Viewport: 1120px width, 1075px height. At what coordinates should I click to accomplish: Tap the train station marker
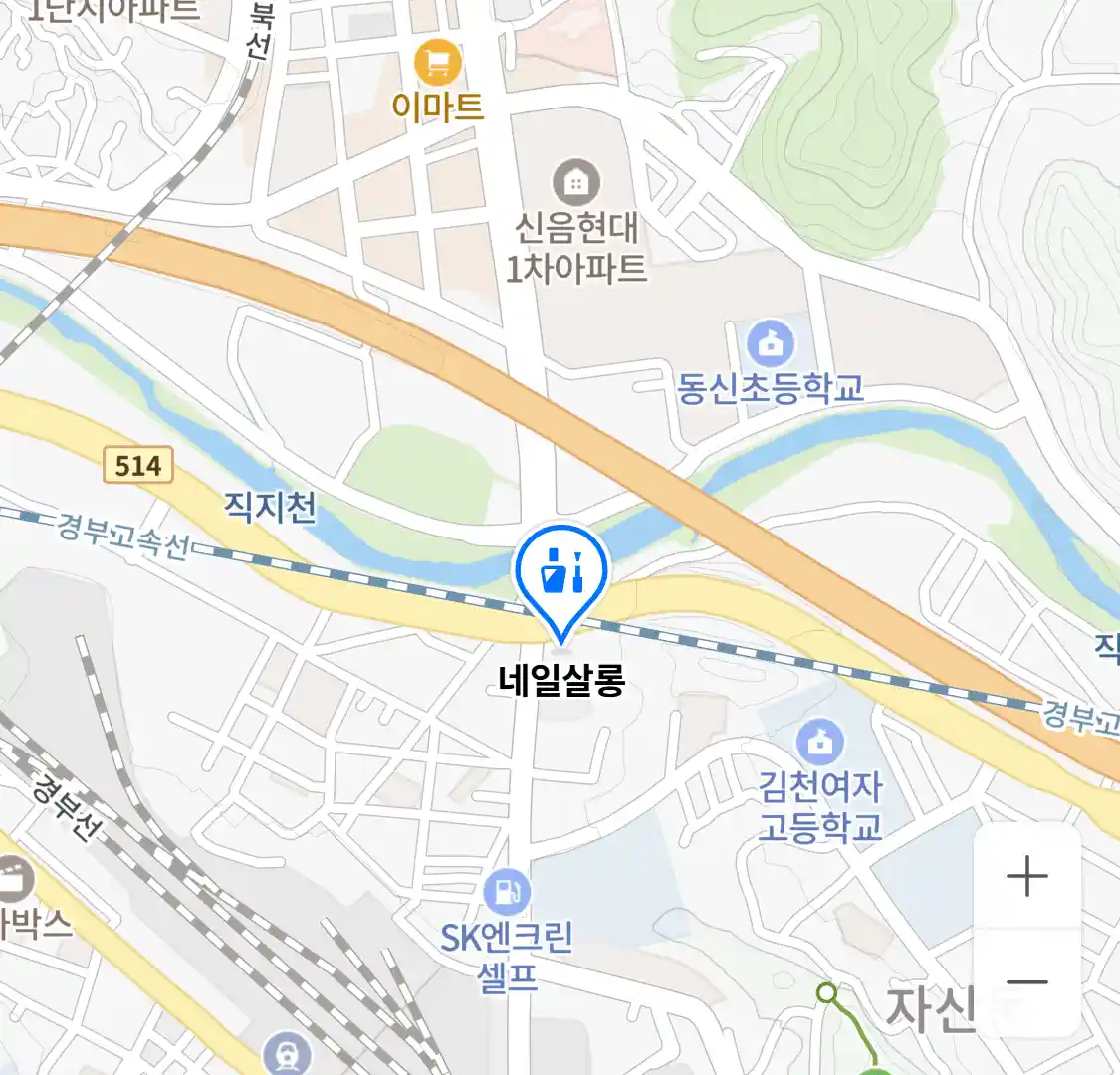(287, 1053)
